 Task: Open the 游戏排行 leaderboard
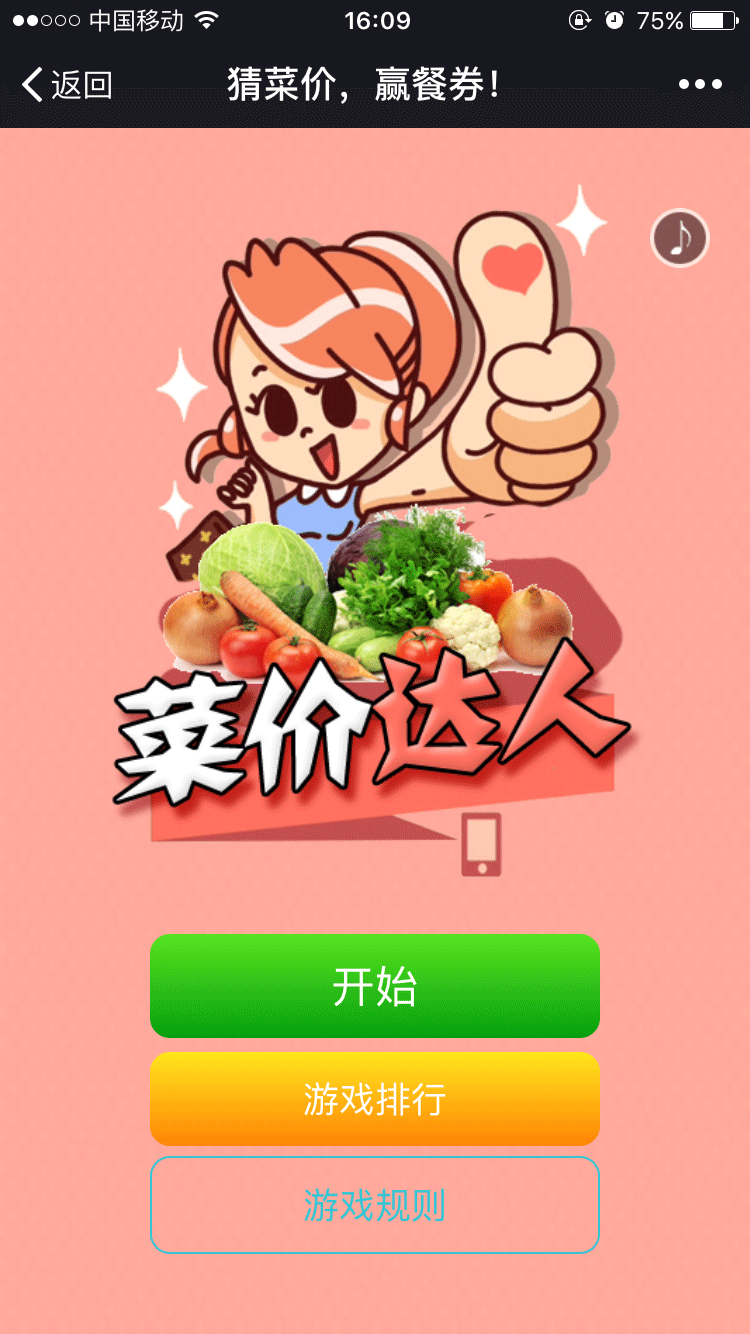coord(375,1099)
